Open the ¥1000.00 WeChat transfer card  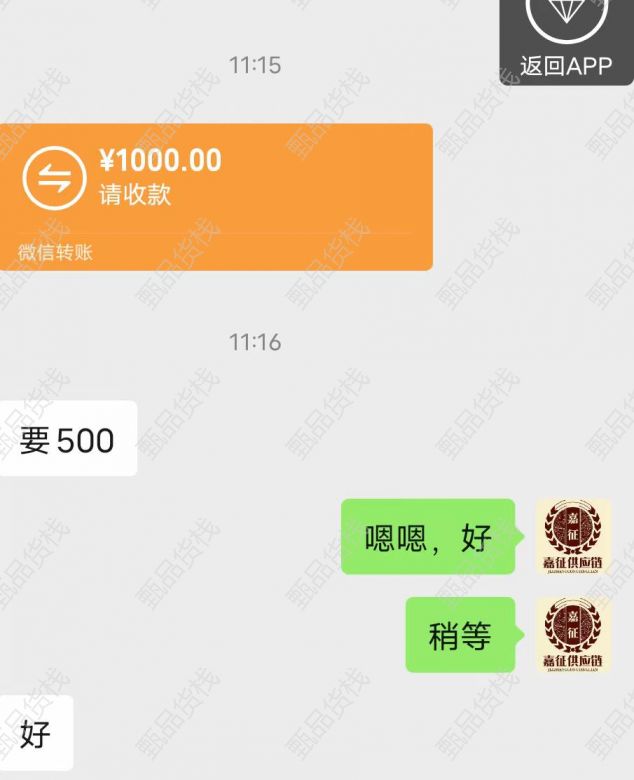tap(215, 195)
